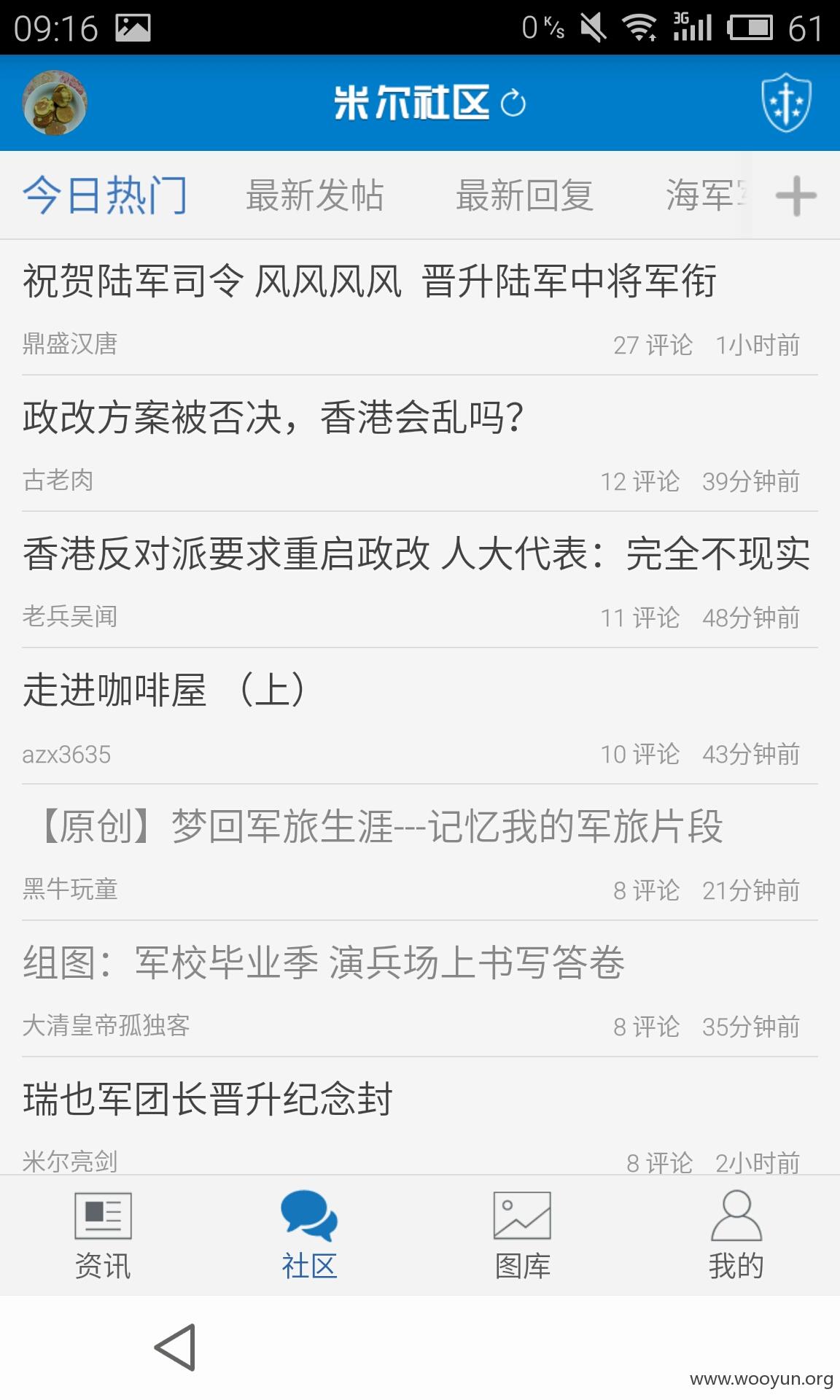Tap the refresh icon beside 米尔社区

513,103
